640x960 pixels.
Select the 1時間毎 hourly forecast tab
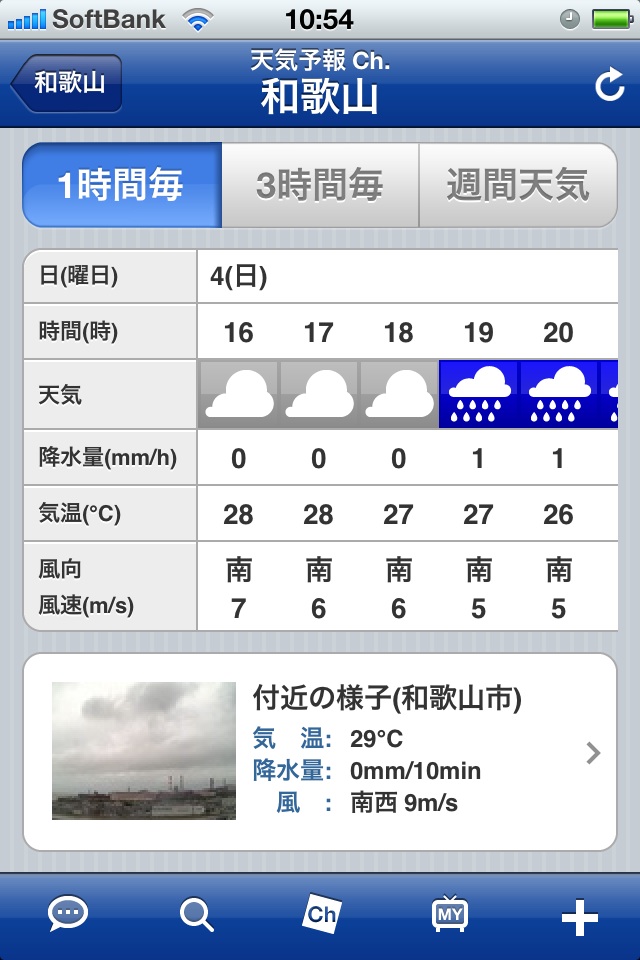pyautogui.click(x=121, y=186)
